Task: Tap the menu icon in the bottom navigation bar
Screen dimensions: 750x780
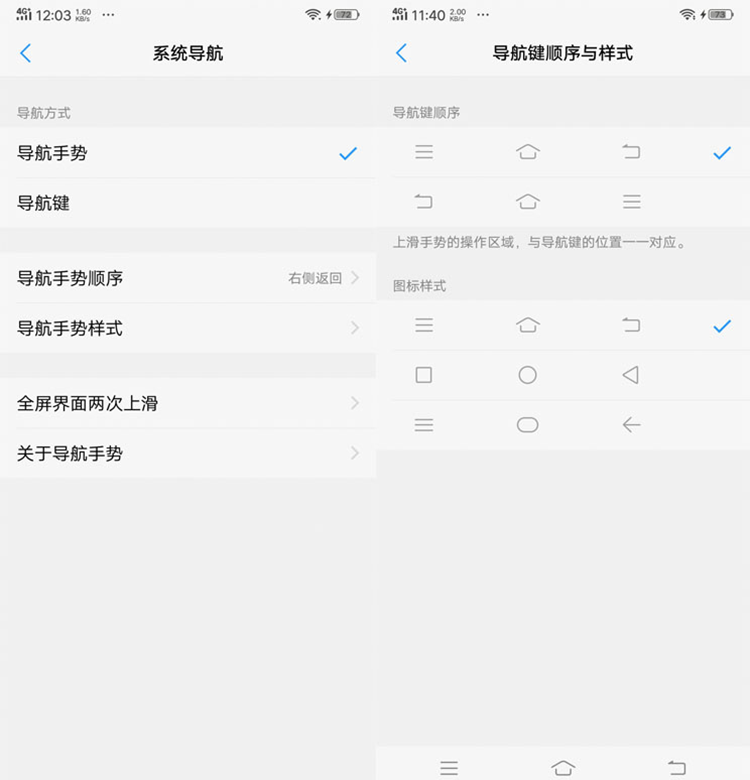Action: tap(448, 768)
